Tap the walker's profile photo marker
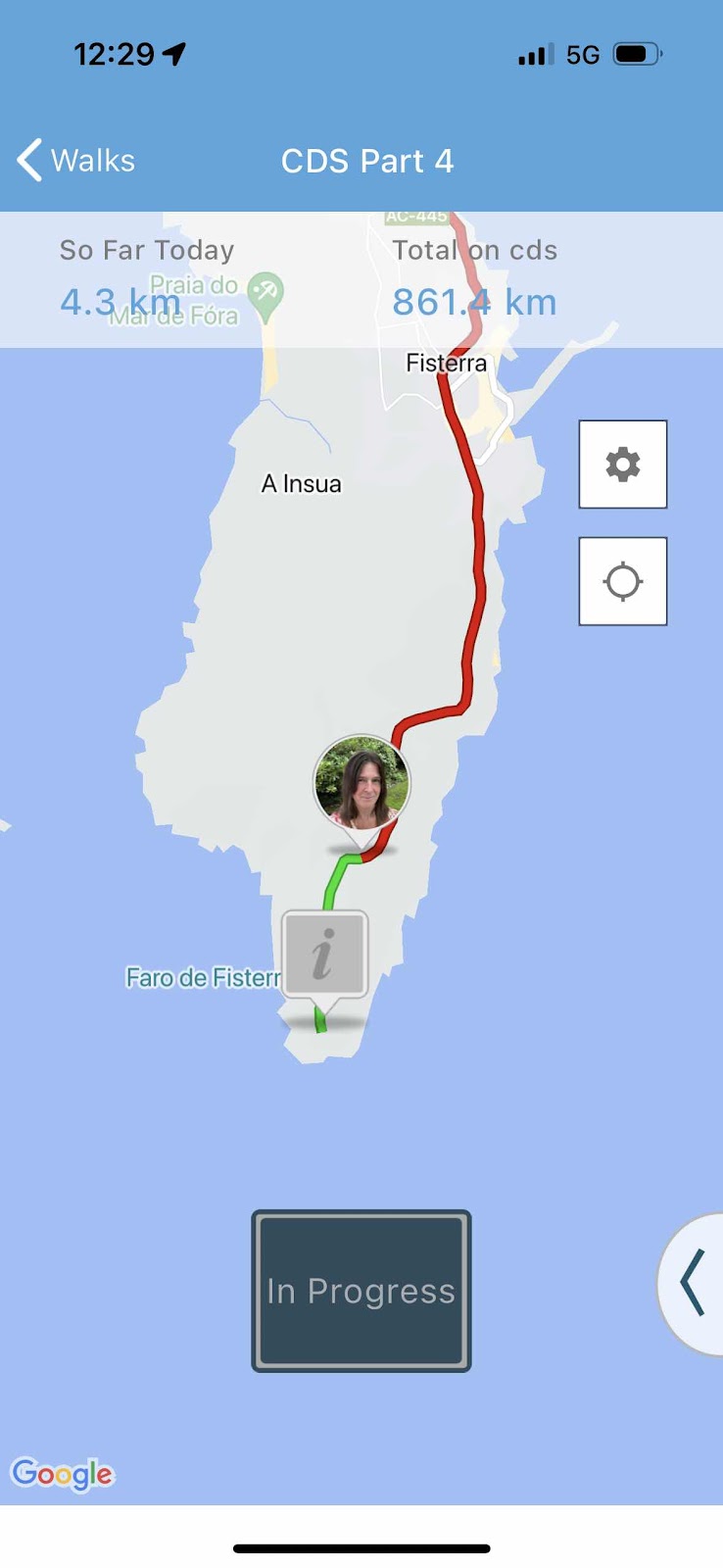 [361, 783]
